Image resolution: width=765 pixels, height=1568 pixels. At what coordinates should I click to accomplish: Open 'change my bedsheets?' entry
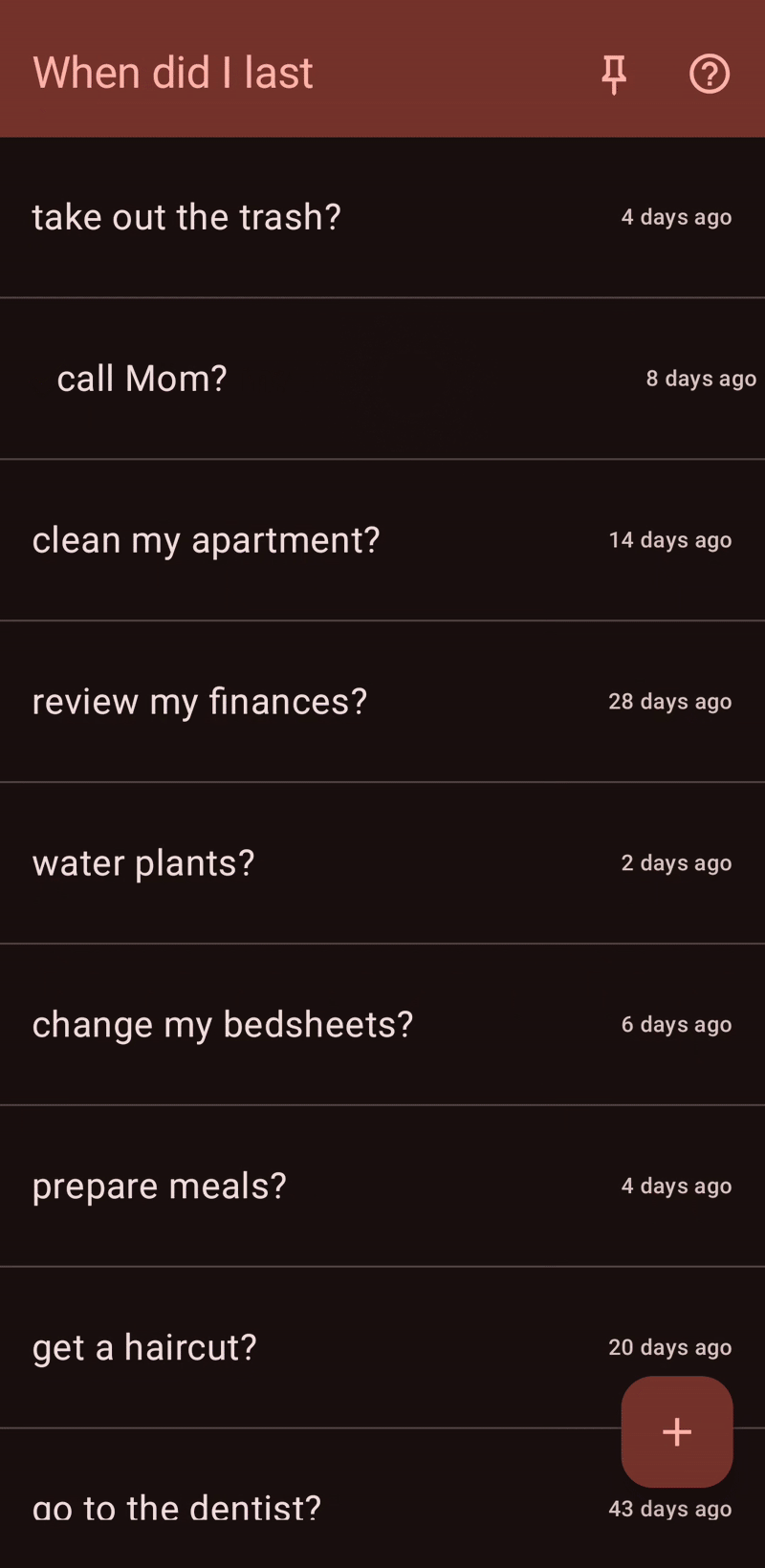click(223, 1025)
